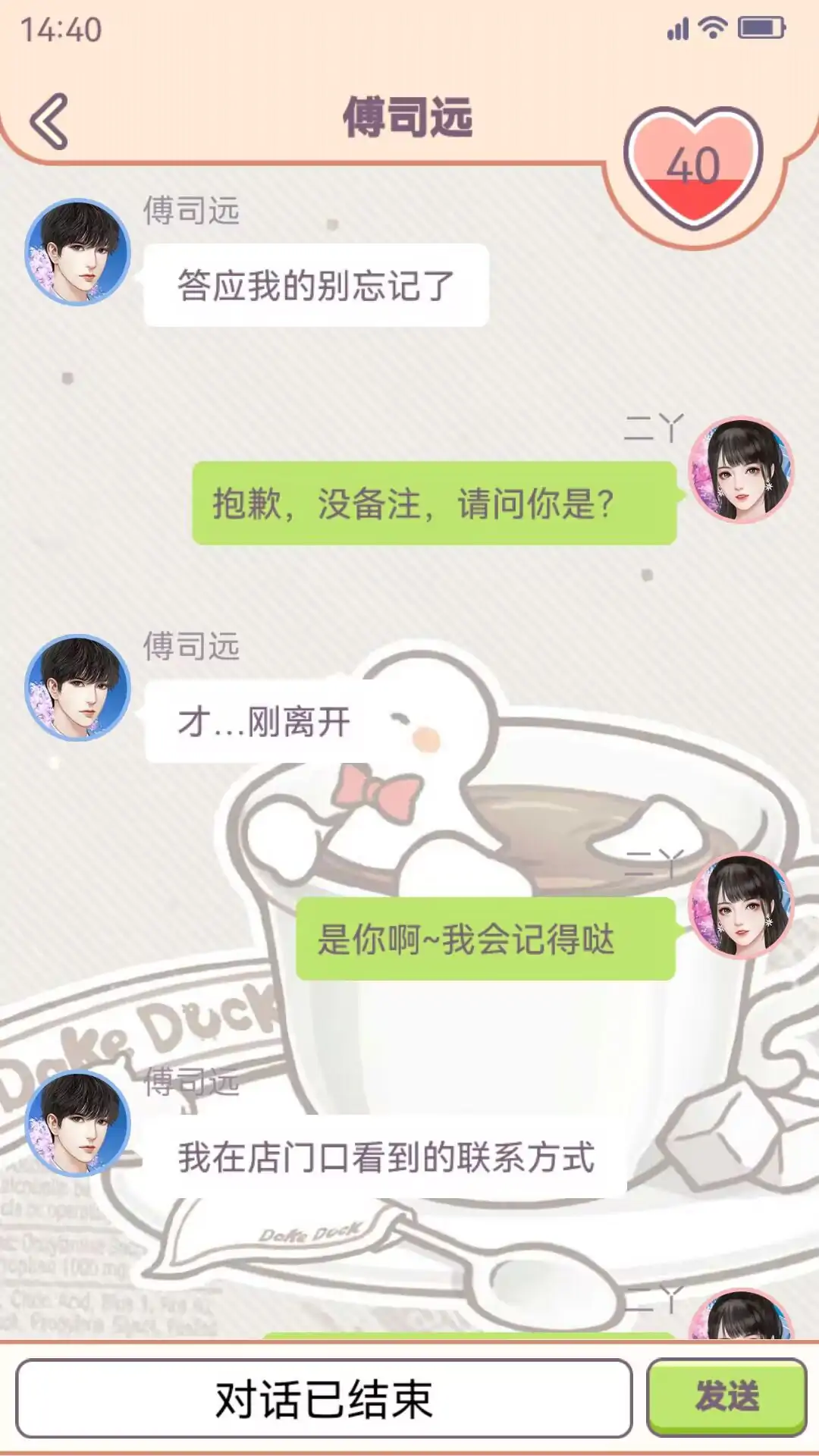Open 二丫's avatar beside 抱歉，没备注 message

[740, 469]
